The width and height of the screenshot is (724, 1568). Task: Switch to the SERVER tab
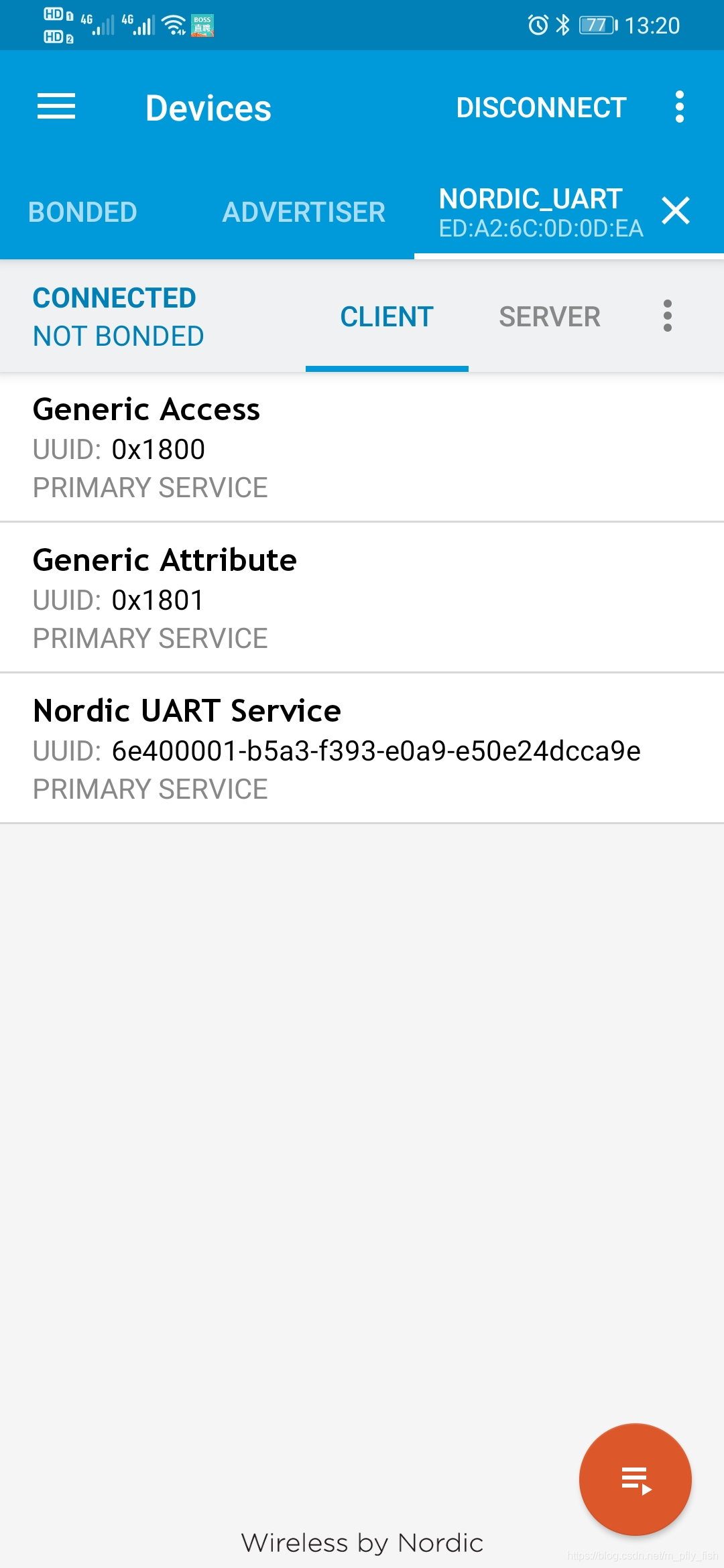pyautogui.click(x=550, y=316)
